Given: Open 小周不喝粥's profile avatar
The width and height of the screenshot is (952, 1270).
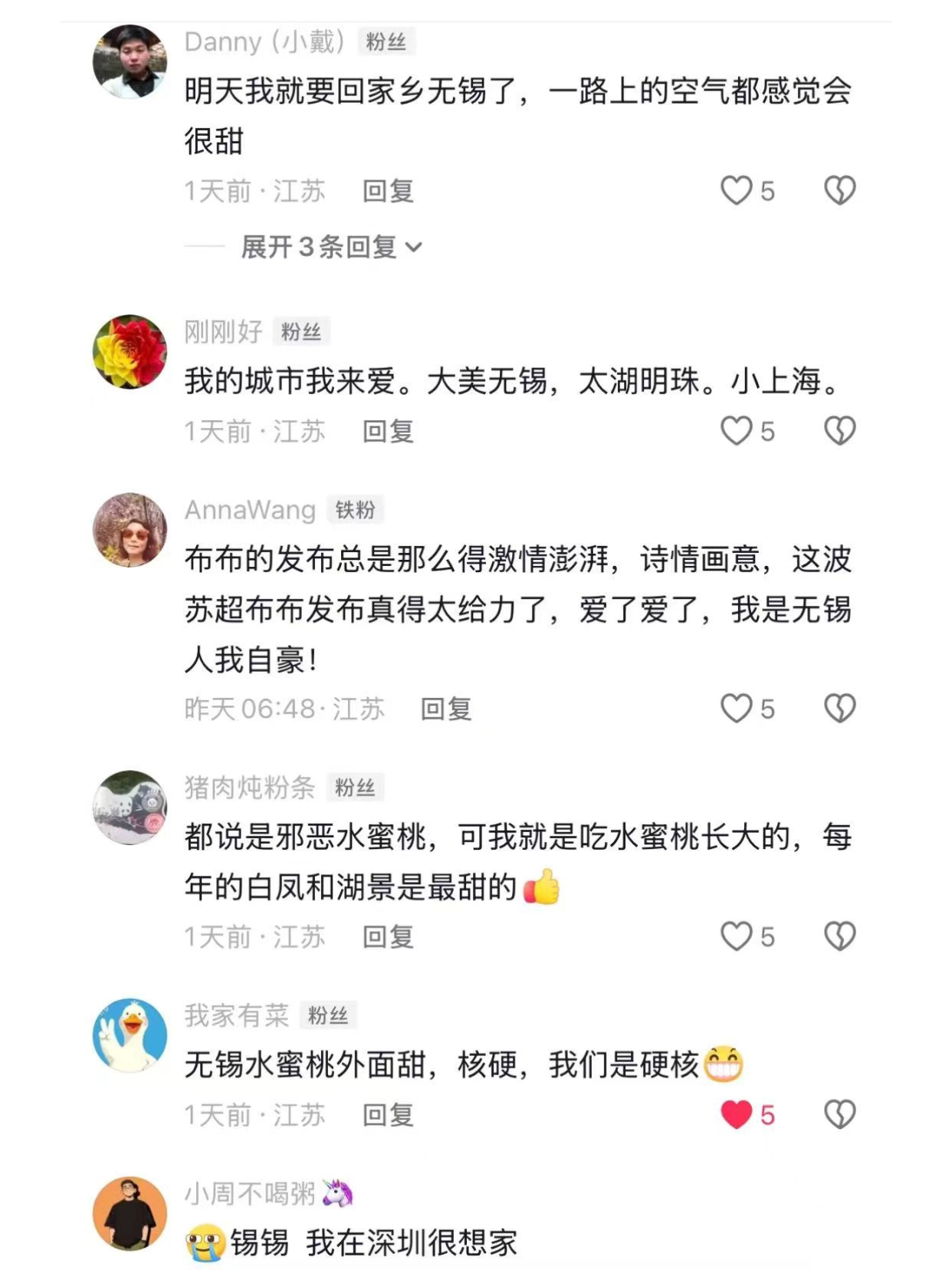Looking at the screenshot, I should (130, 1214).
